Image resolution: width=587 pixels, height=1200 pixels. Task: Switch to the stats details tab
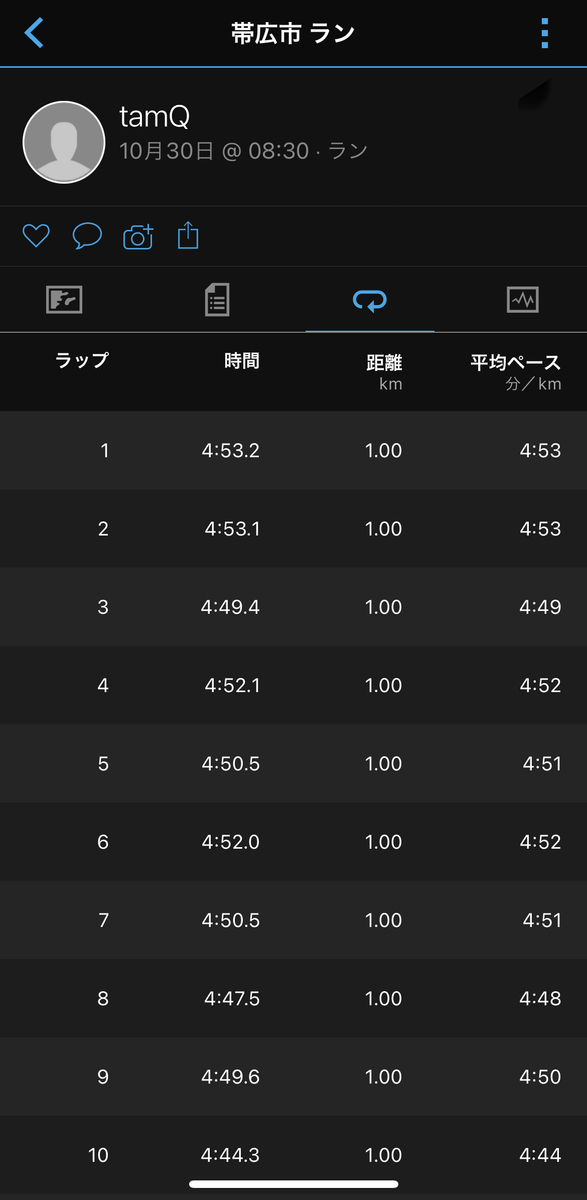pos(217,299)
